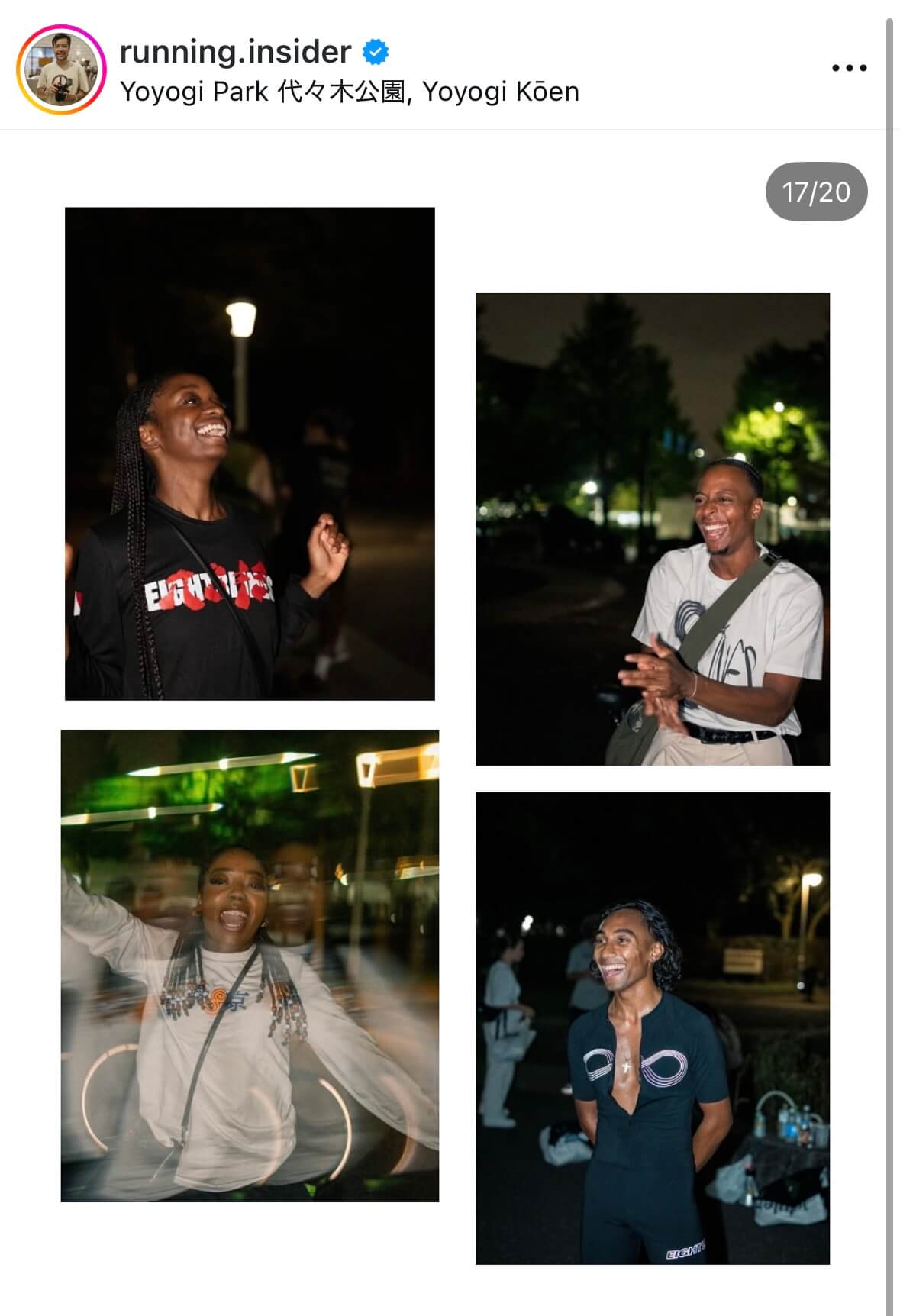Open the post's three-dot options menu
This screenshot has height=1316, width=900.
tap(849, 68)
